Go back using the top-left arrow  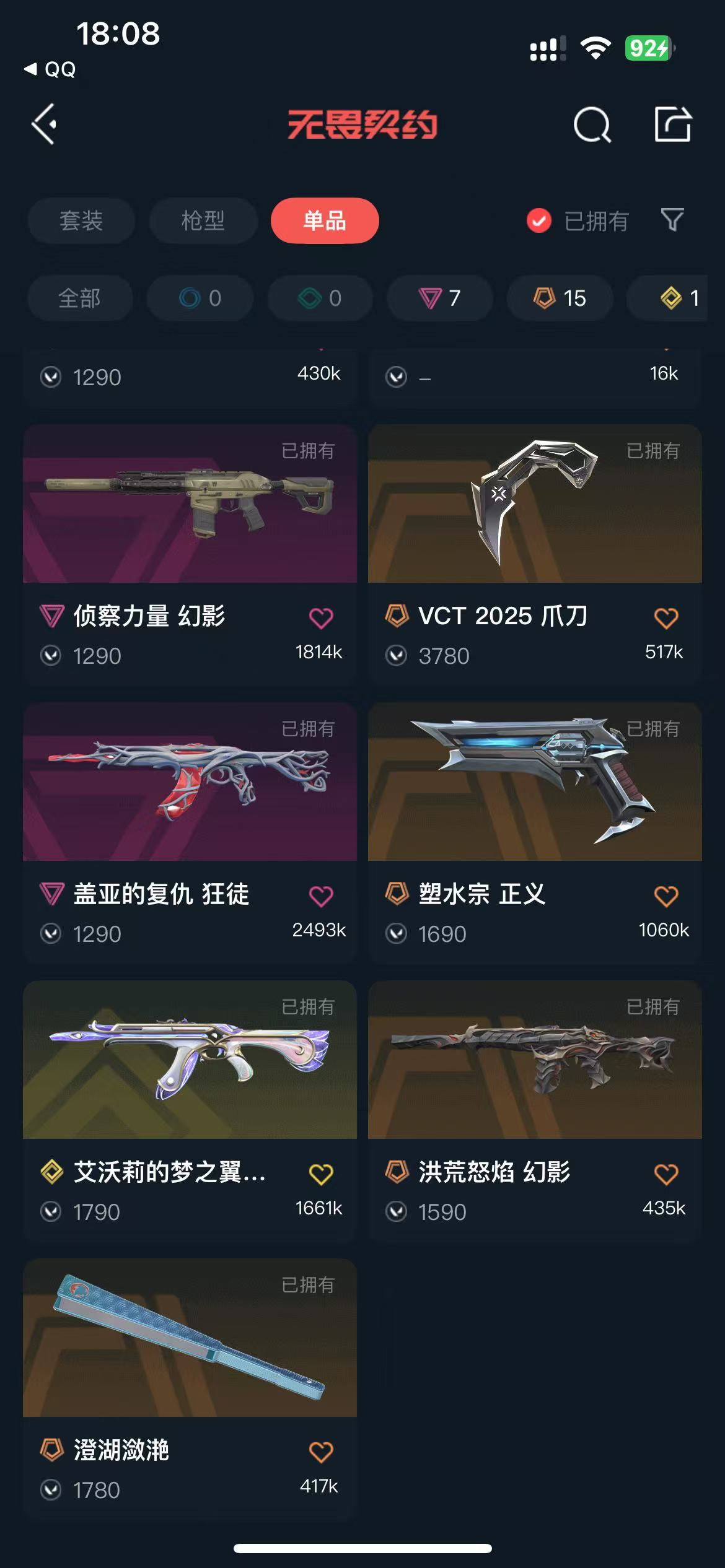[x=45, y=124]
